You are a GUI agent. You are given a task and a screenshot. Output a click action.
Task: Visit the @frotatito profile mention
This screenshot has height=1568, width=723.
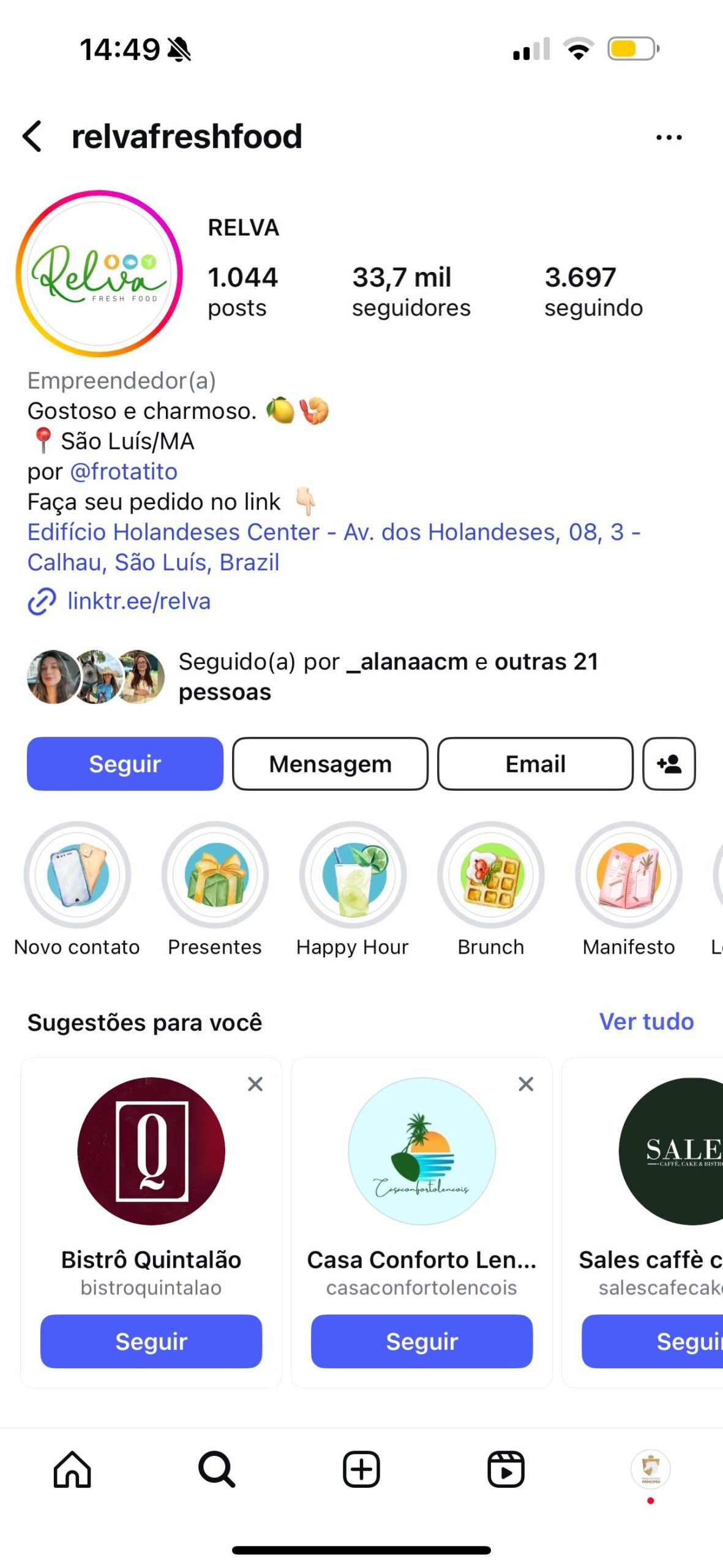coord(124,472)
